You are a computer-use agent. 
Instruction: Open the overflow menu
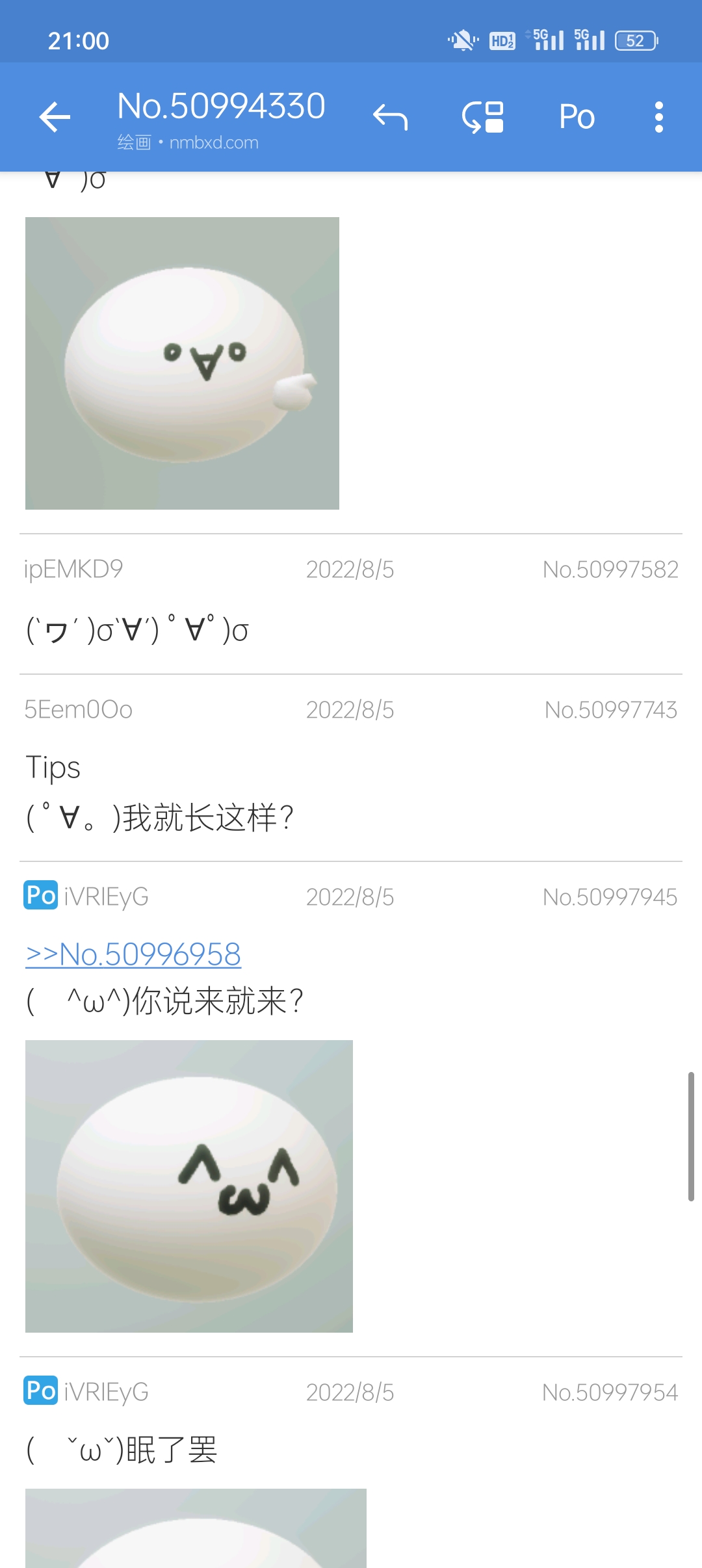tap(658, 117)
